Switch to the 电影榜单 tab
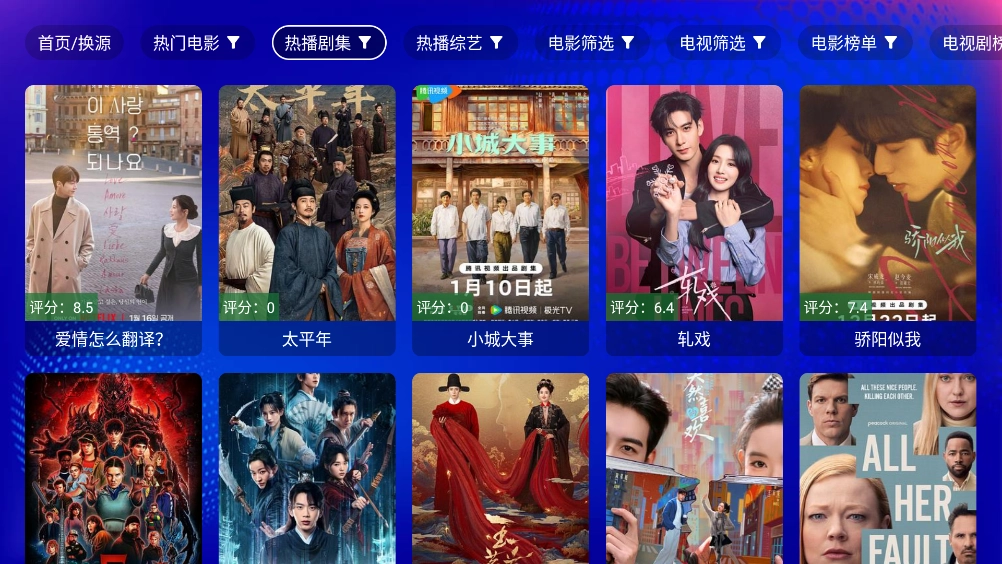Screen dimensions: 1002x564 854,43
